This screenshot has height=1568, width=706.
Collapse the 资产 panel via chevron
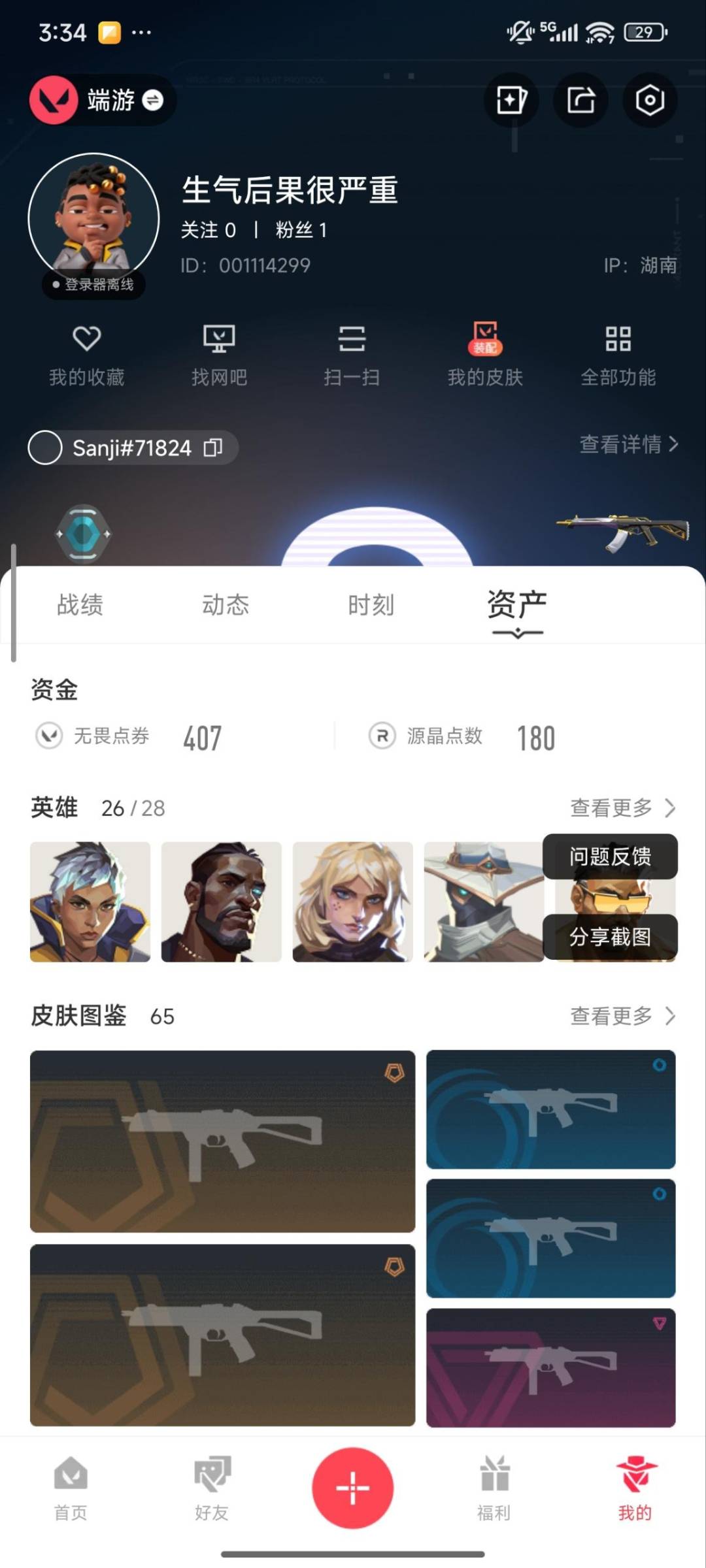(x=516, y=632)
